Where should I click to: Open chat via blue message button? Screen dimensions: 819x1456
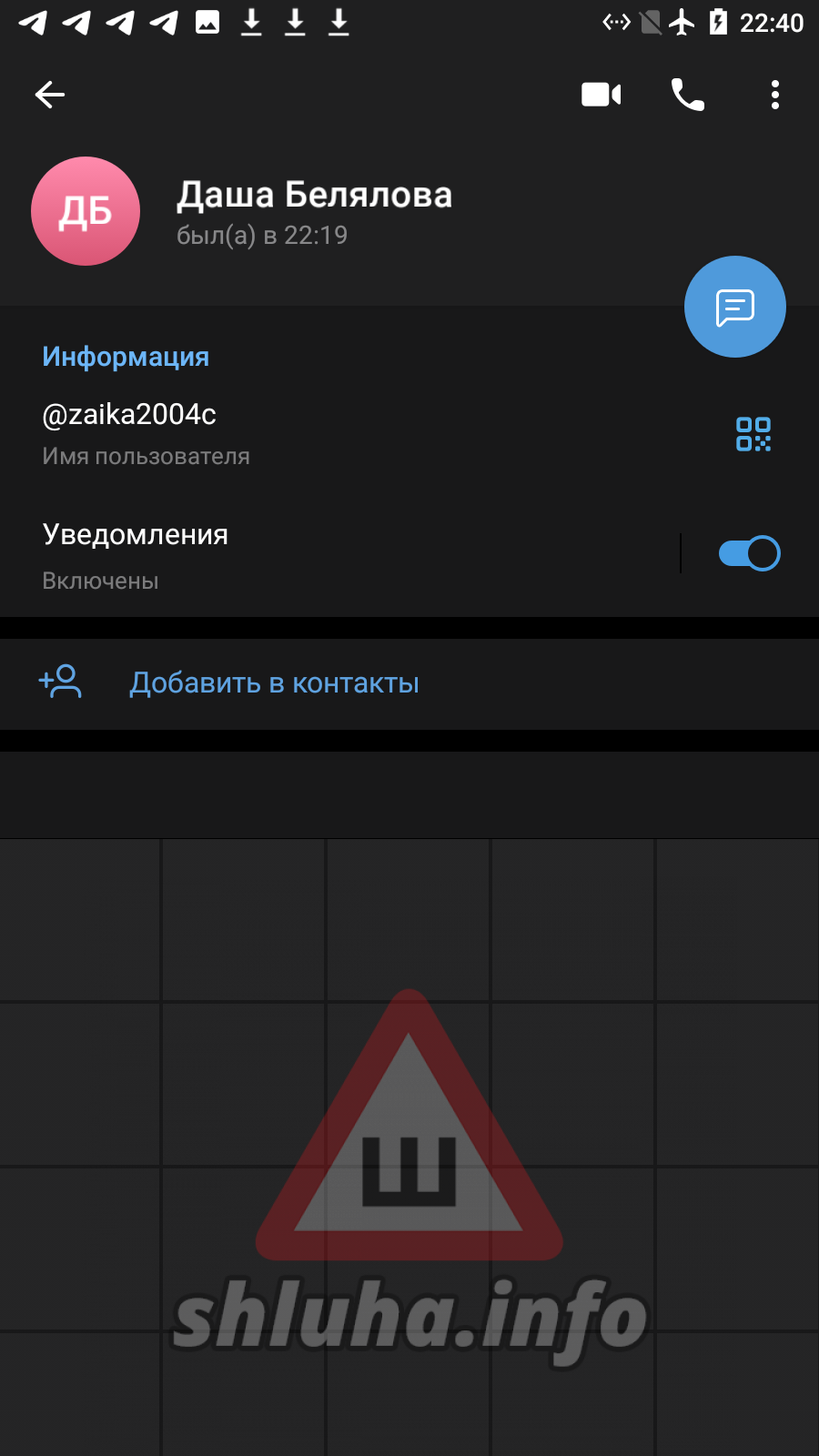coord(735,307)
